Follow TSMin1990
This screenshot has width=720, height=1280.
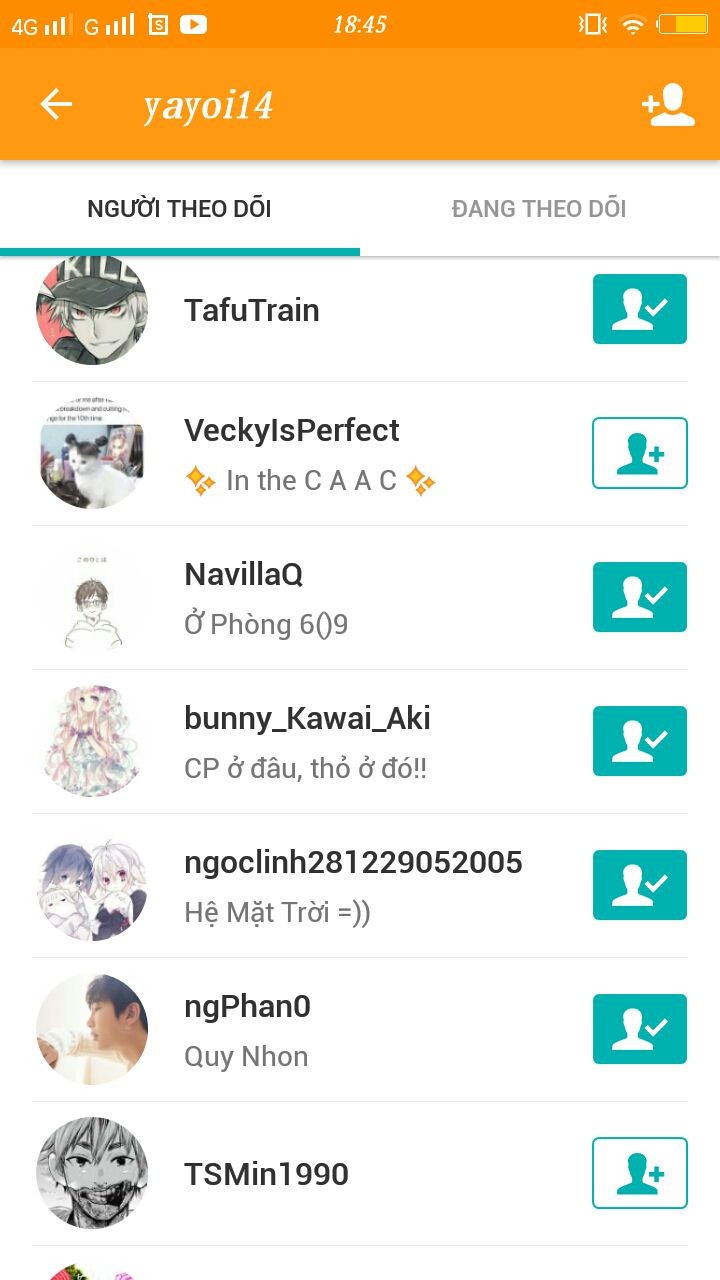pos(639,1173)
